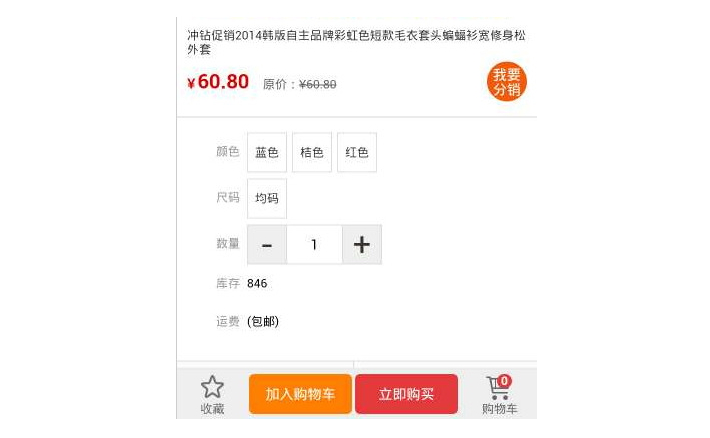
Task: Open the 购物车 shopping cart
Action: click(x=499, y=395)
